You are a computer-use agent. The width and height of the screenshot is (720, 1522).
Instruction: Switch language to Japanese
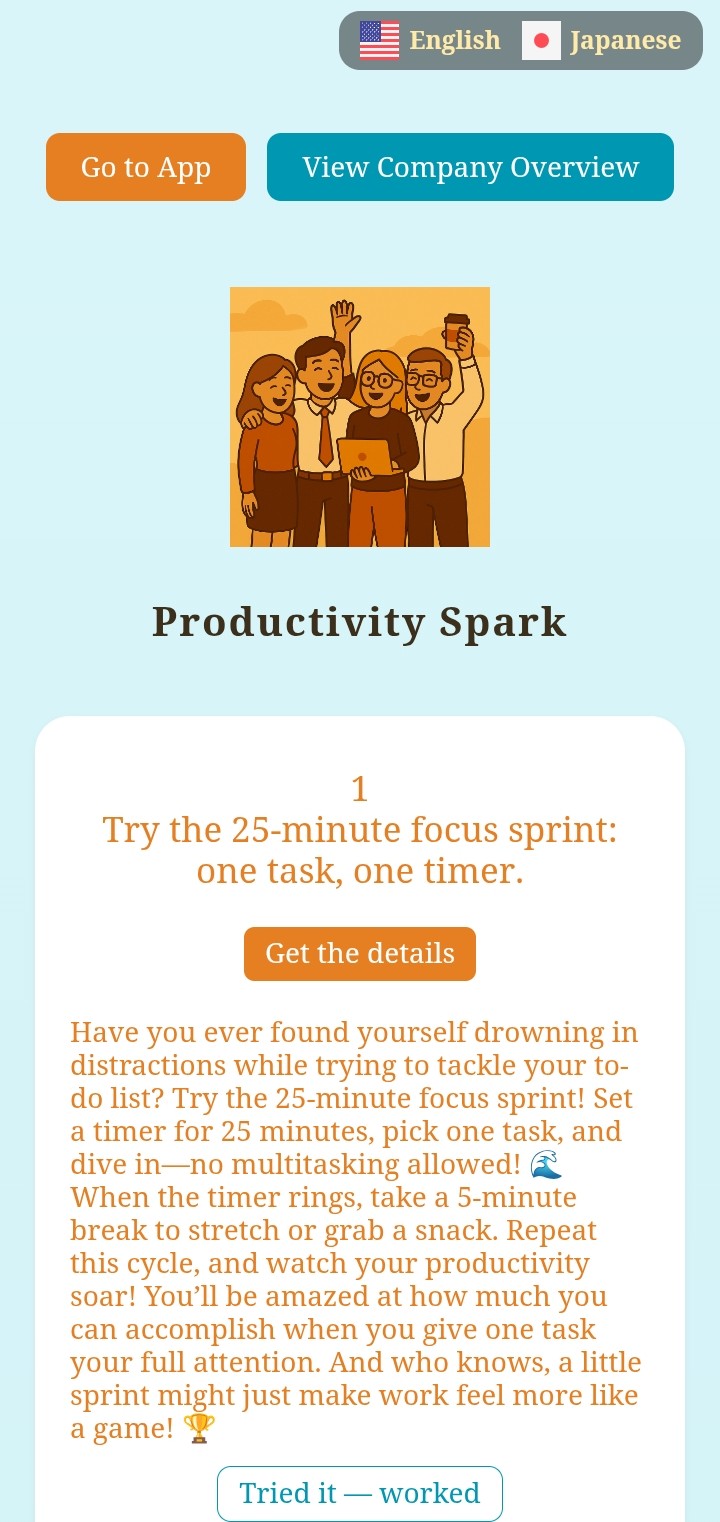pos(602,41)
